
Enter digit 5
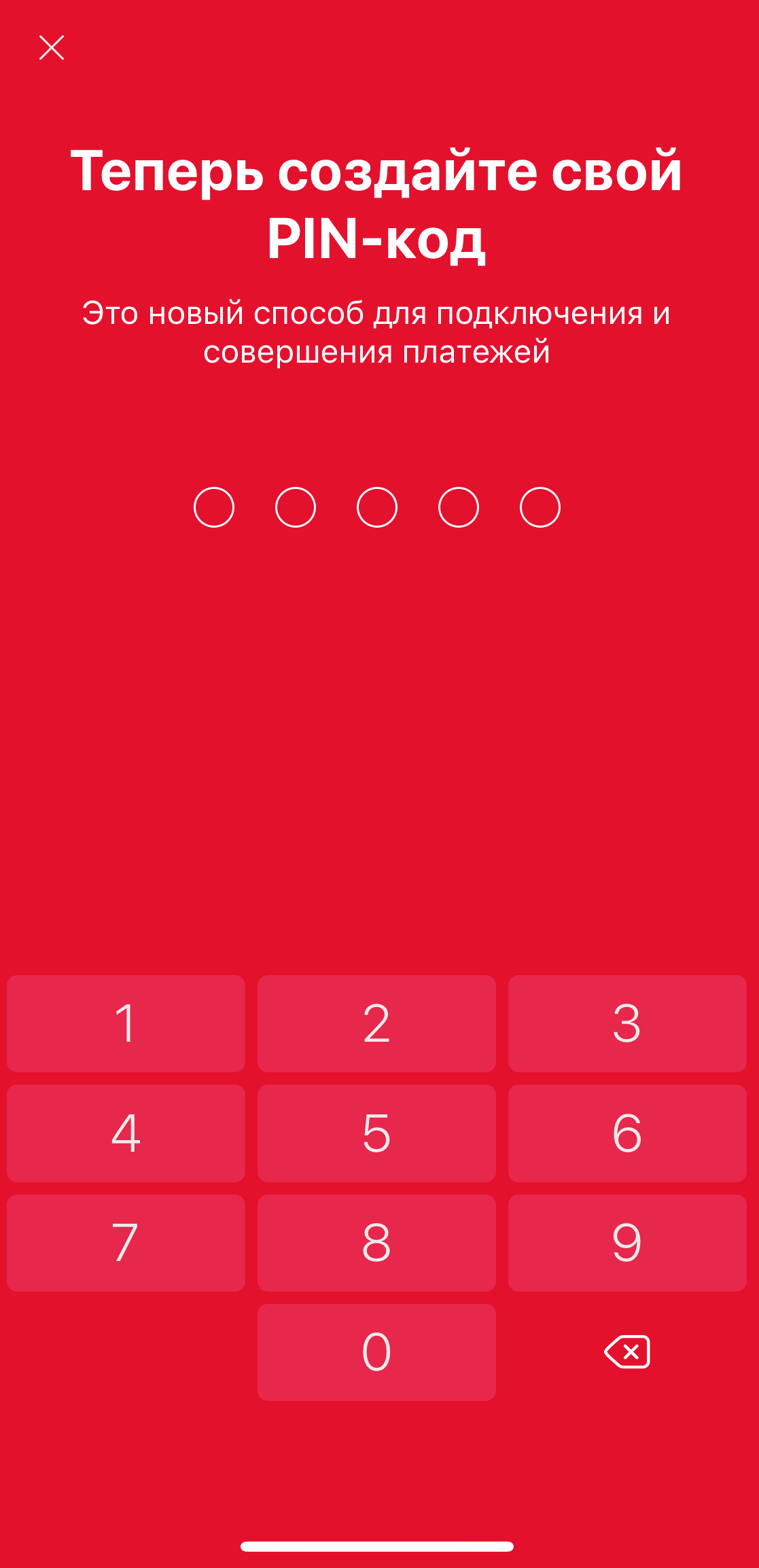(376, 1133)
